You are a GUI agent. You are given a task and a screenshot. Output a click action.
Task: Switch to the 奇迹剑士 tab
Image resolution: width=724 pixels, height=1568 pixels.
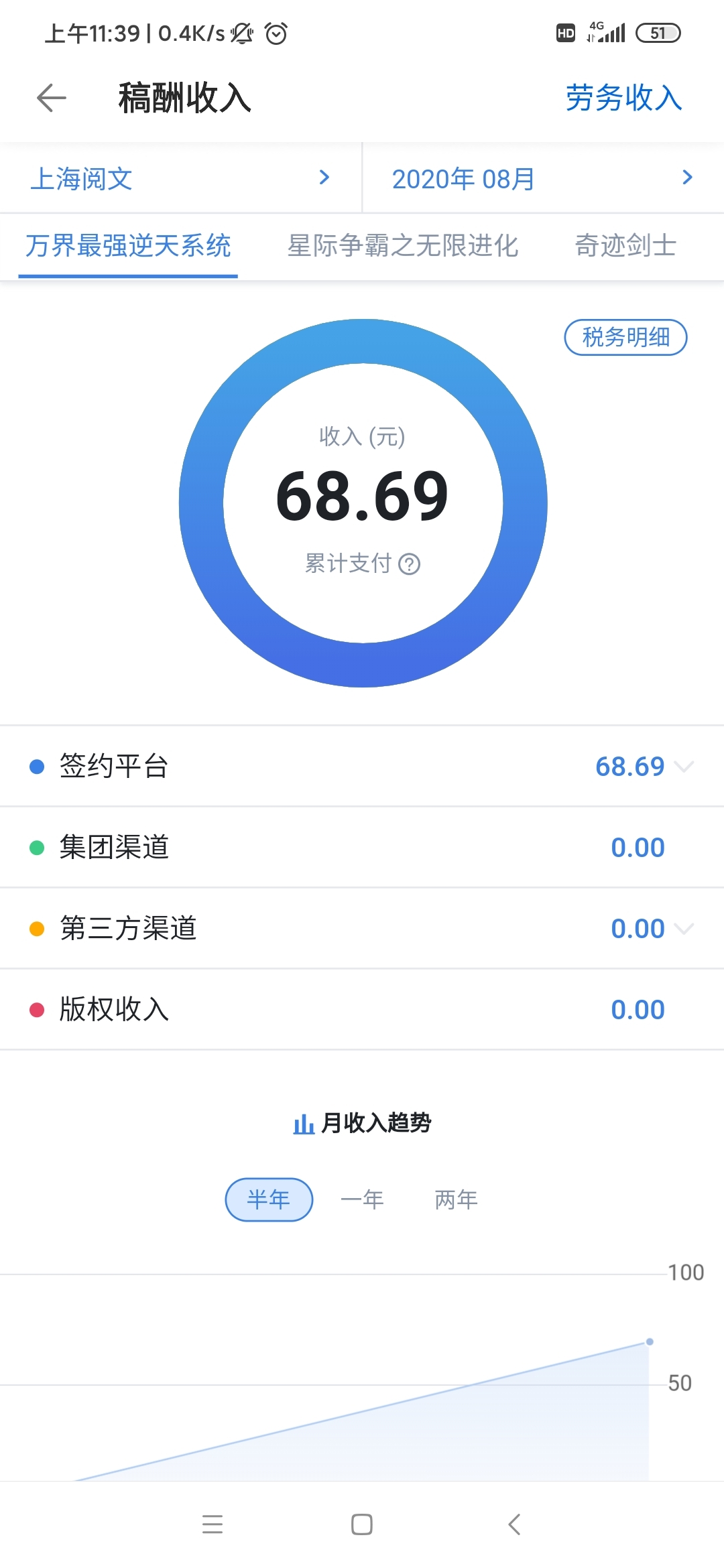pos(625,245)
